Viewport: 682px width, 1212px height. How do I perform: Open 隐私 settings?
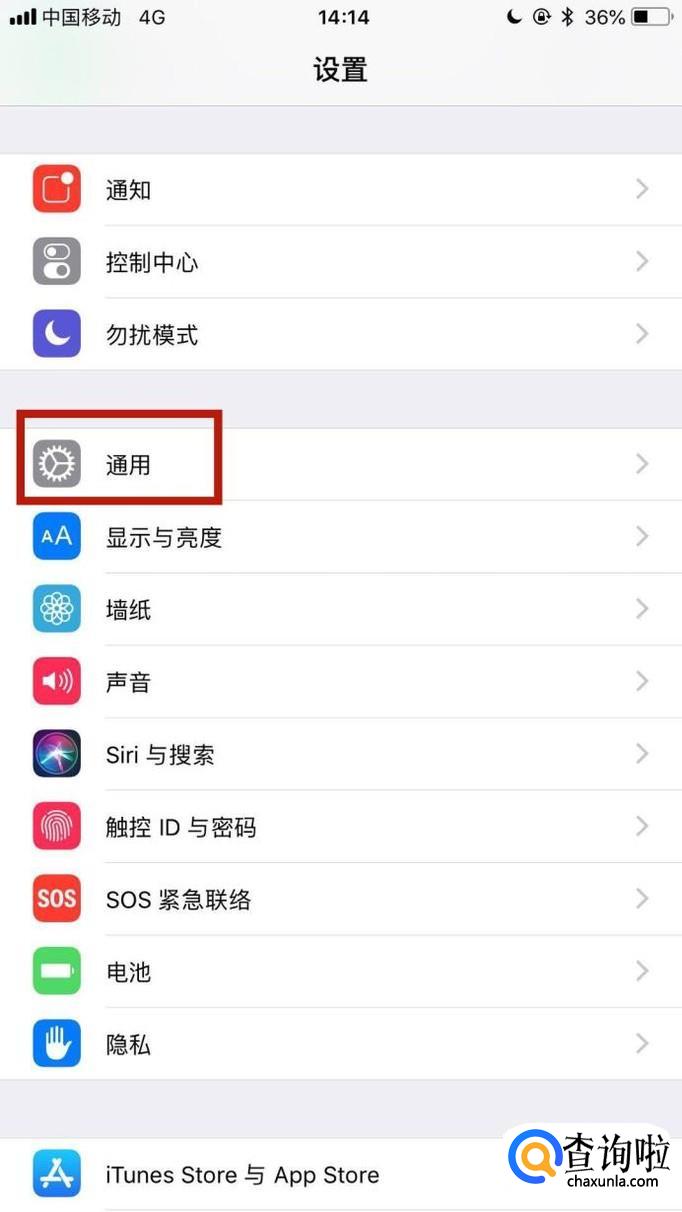point(340,1044)
